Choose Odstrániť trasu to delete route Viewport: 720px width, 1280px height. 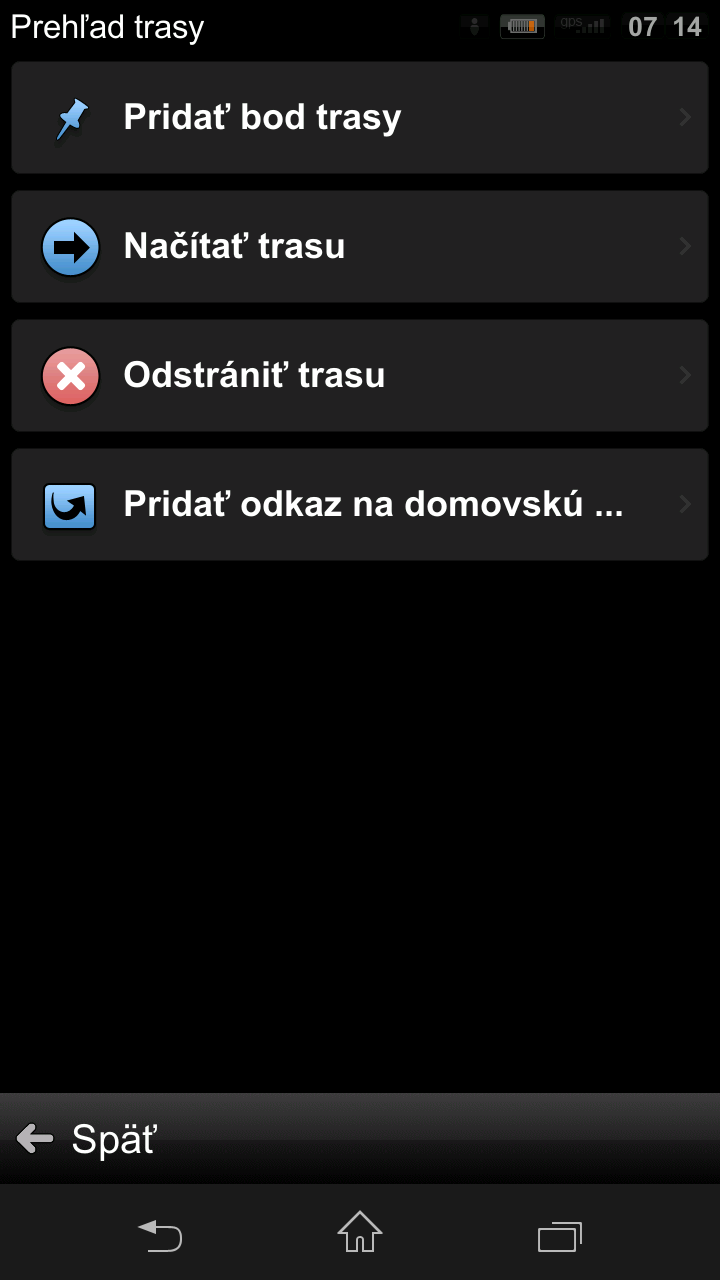(360, 375)
